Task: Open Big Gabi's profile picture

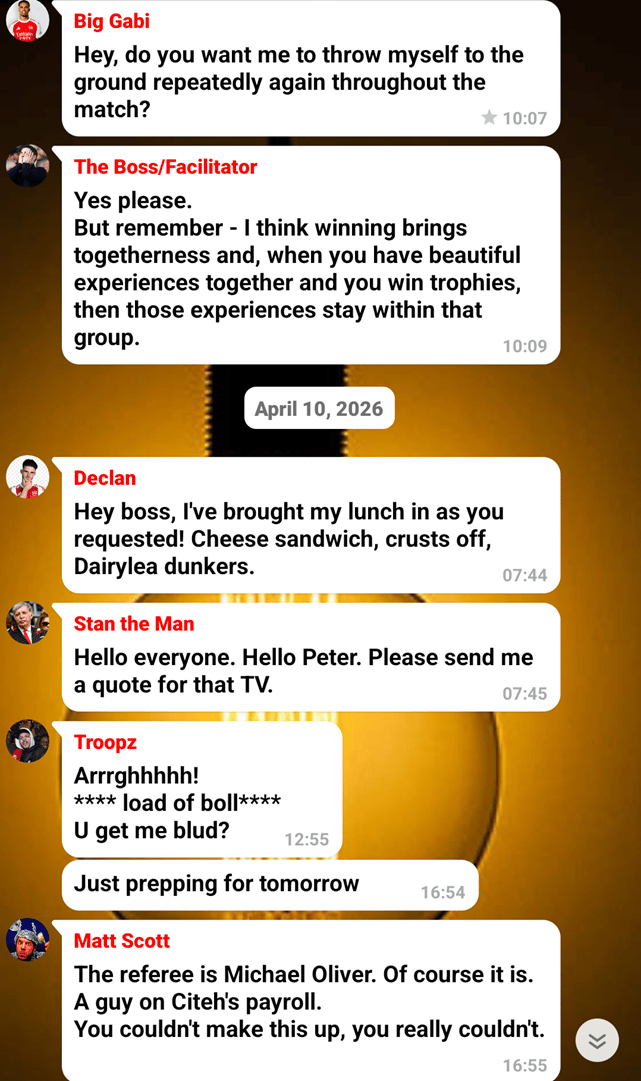Action: (x=27, y=20)
